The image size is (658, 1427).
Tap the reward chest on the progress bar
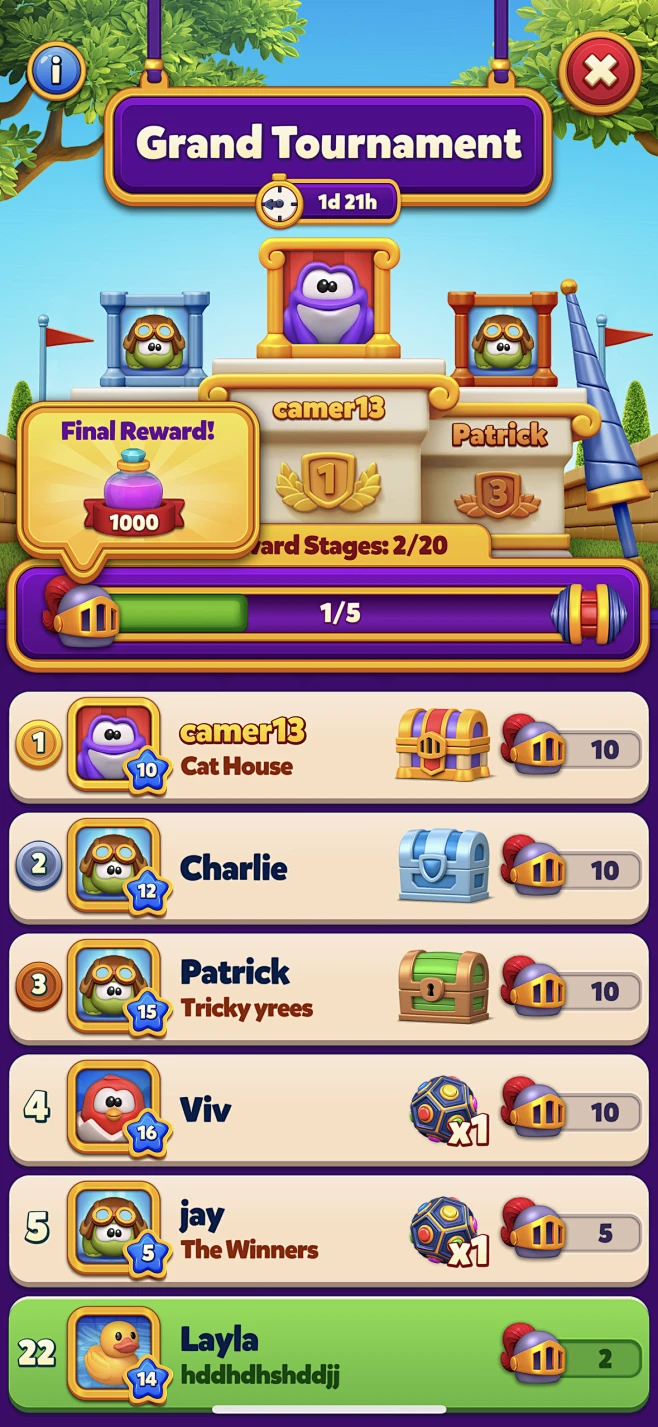(x=589, y=613)
